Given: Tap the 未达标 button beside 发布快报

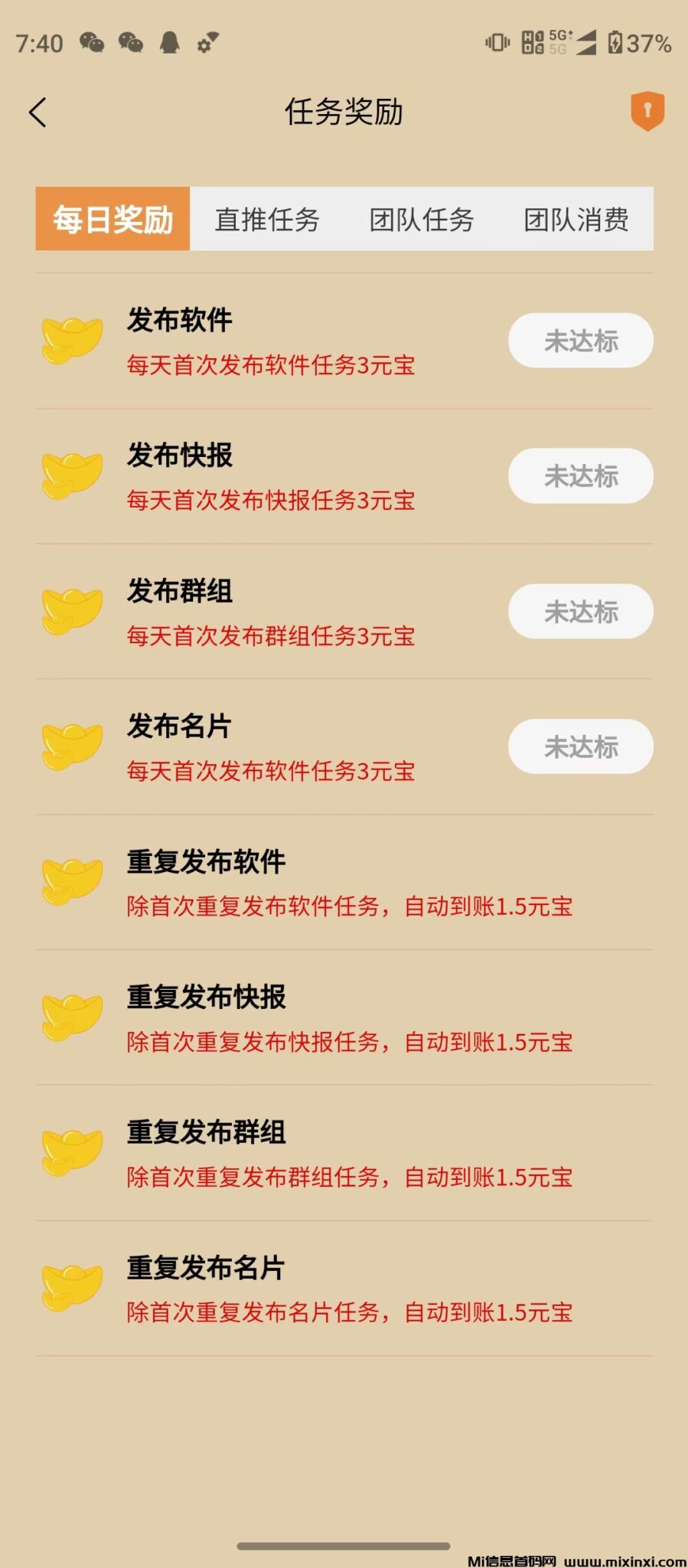Looking at the screenshot, I should (580, 476).
